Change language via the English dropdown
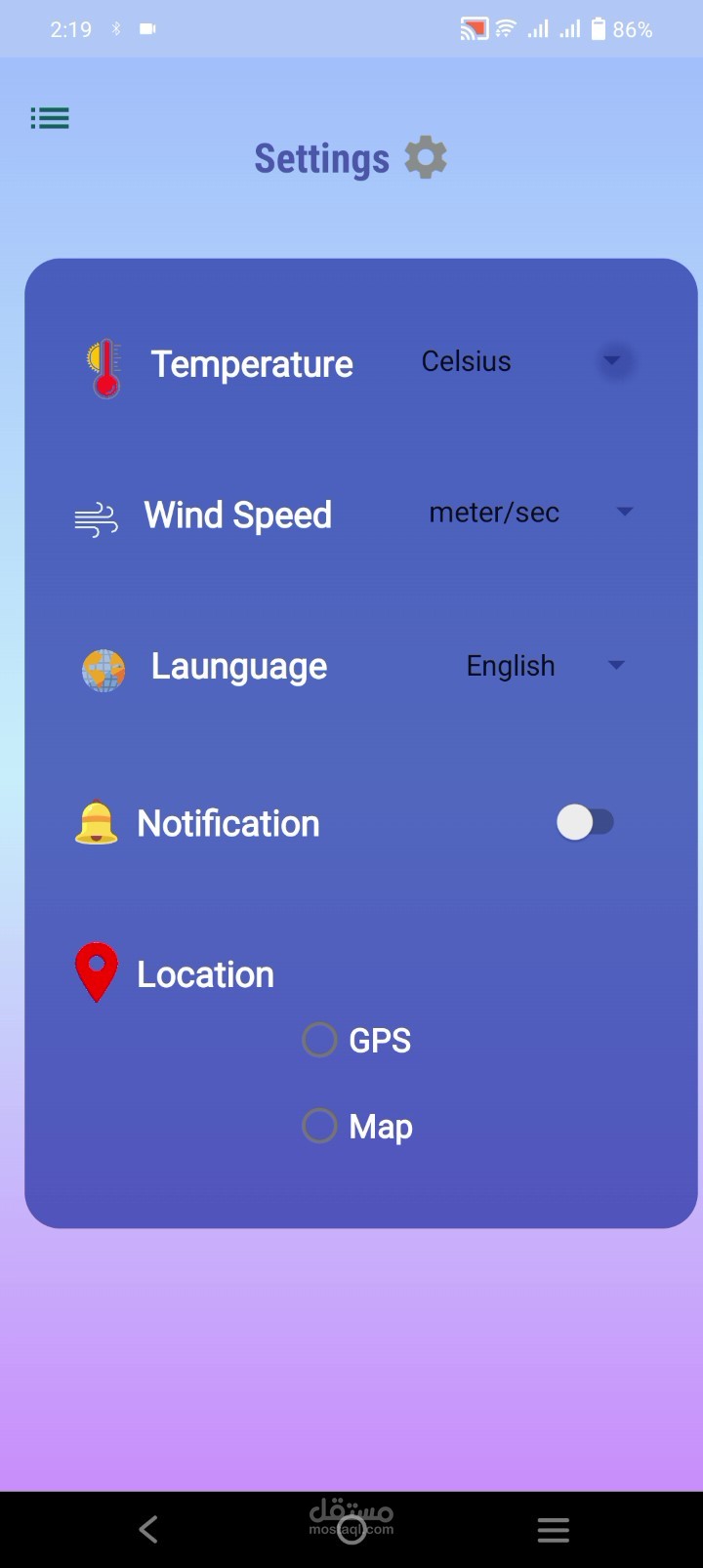The height and width of the screenshot is (1568, 703). point(615,666)
